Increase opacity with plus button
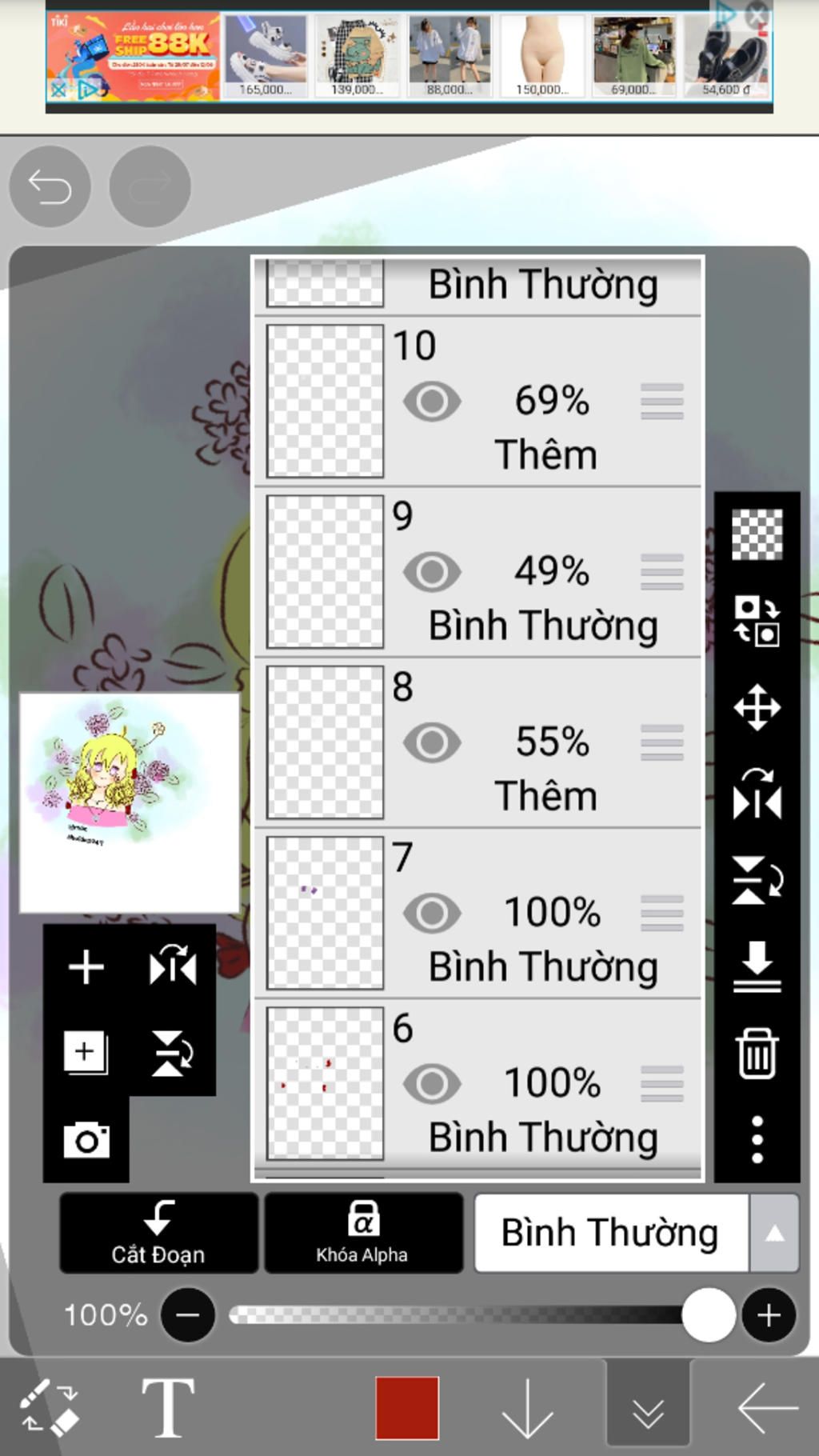 coord(769,1314)
